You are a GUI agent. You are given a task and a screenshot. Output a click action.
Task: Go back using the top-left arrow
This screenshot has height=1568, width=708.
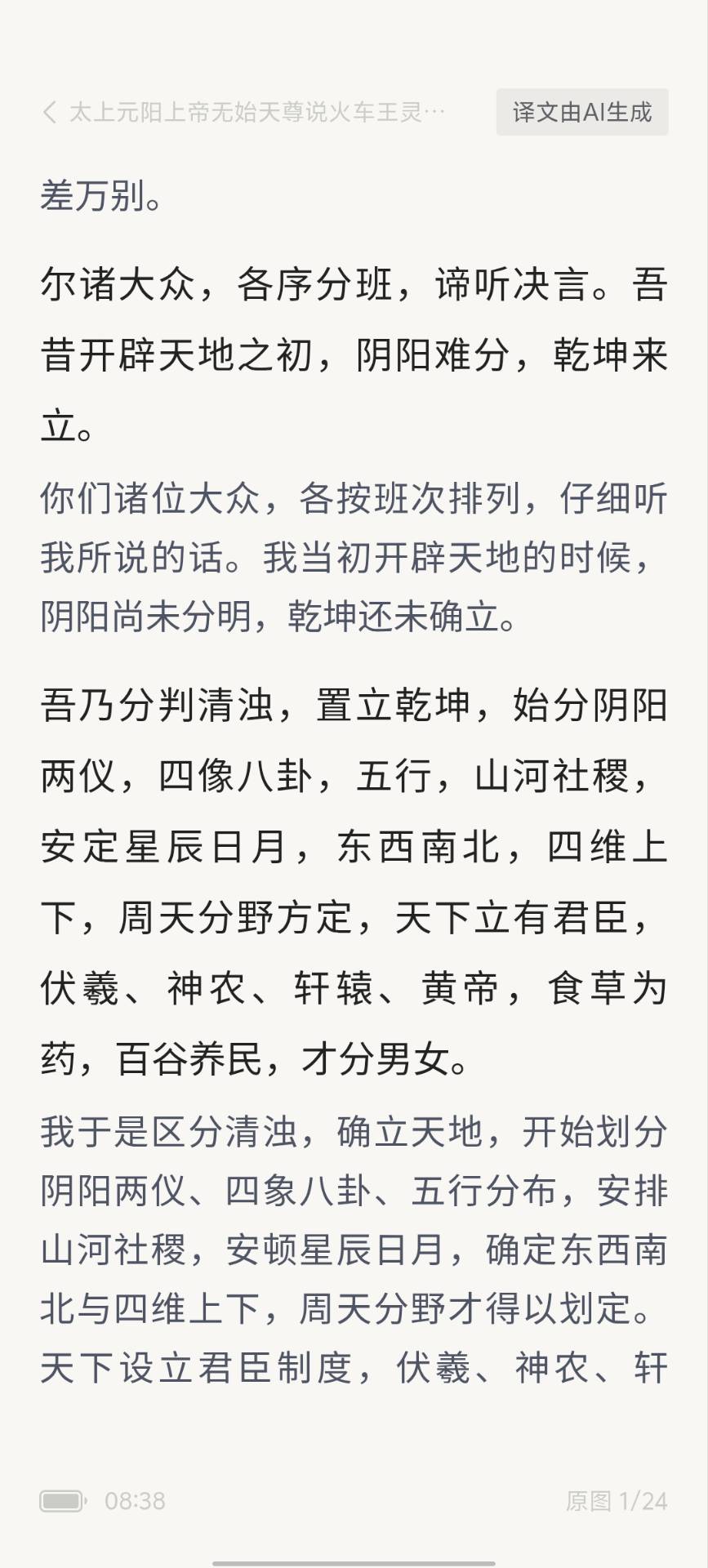(50, 112)
